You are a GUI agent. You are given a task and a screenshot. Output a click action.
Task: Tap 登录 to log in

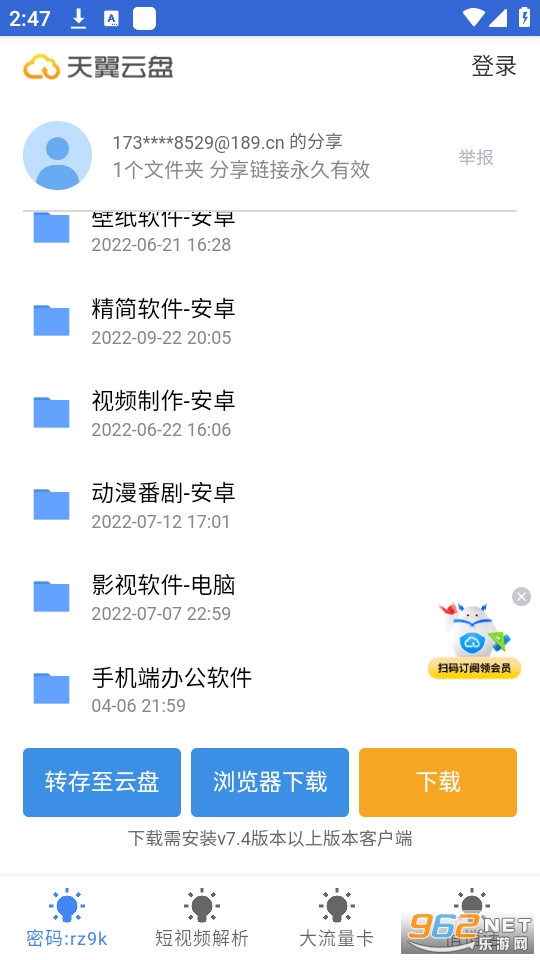tap(493, 66)
